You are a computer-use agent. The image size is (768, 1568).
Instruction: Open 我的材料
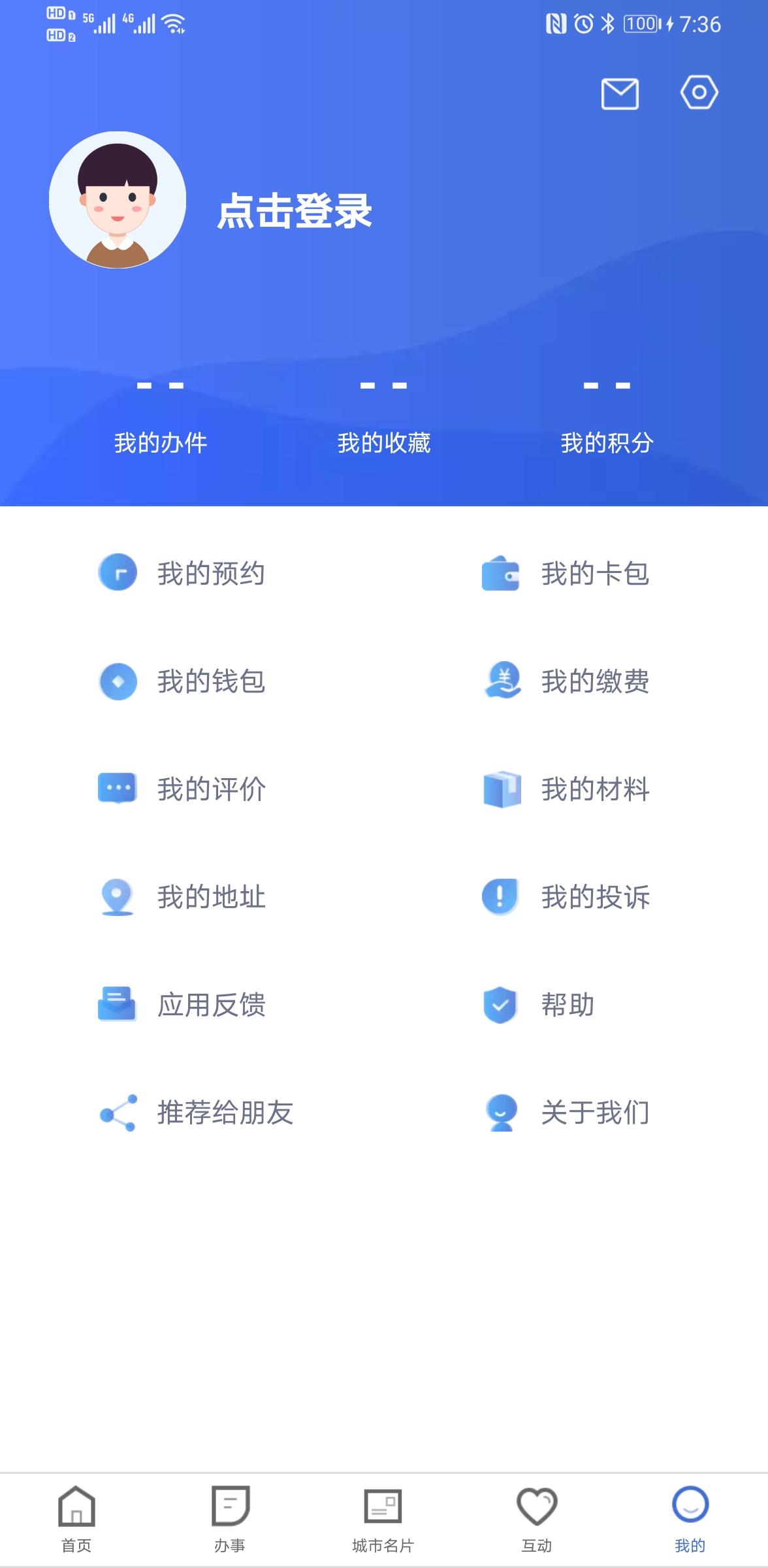pos(566,789)
